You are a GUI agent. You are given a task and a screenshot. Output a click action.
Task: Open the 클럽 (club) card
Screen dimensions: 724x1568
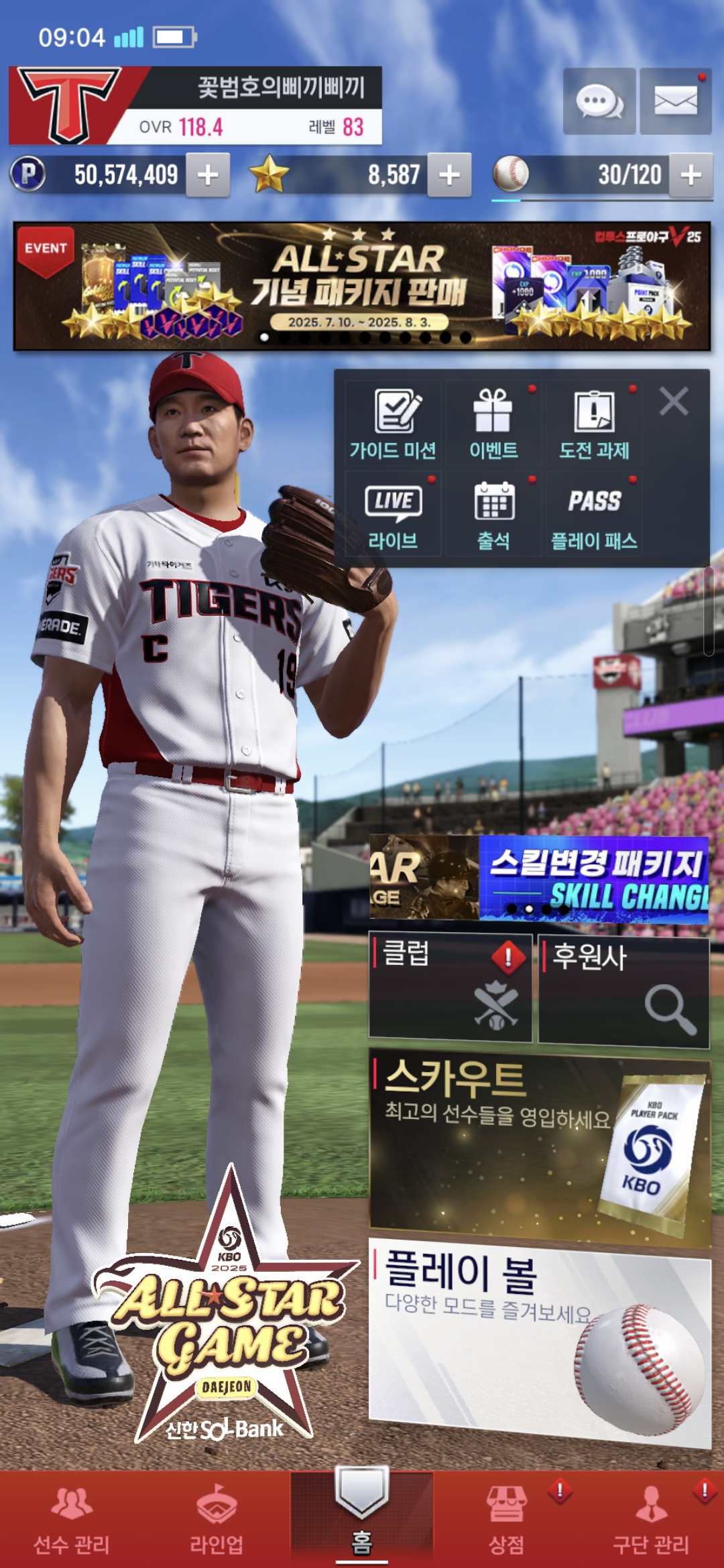coord(450,988)
